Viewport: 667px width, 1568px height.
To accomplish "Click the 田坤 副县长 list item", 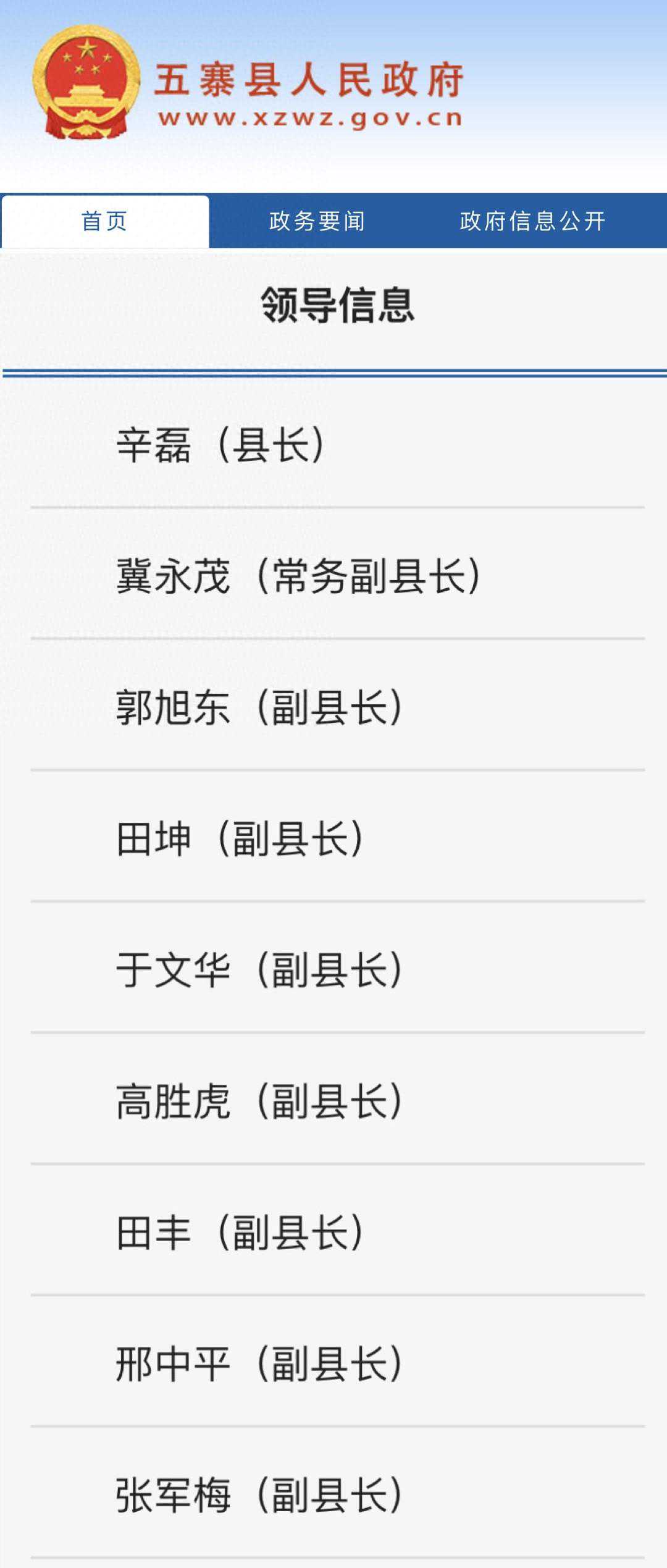I will coord(241,837).
